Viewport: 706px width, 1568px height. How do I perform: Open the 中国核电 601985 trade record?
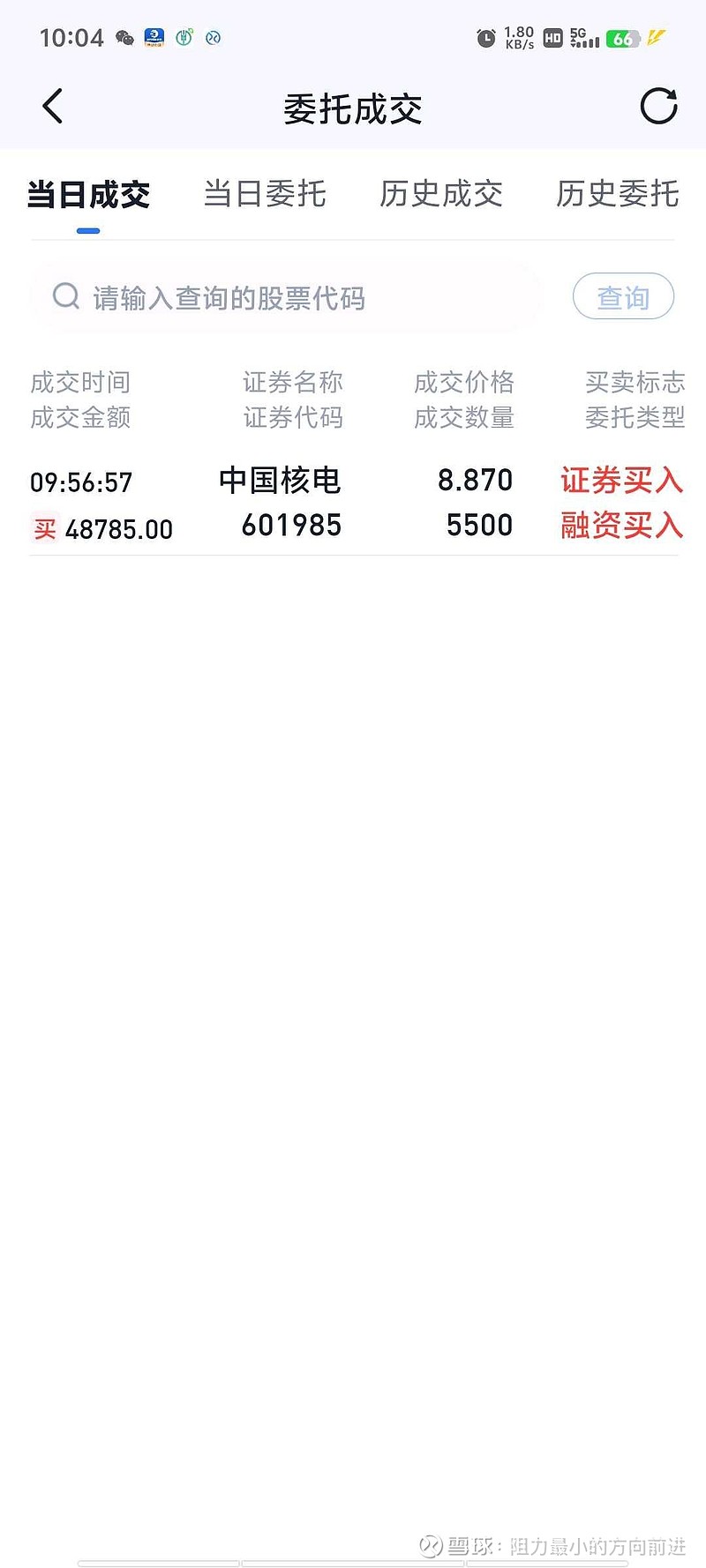click(353, 504)
